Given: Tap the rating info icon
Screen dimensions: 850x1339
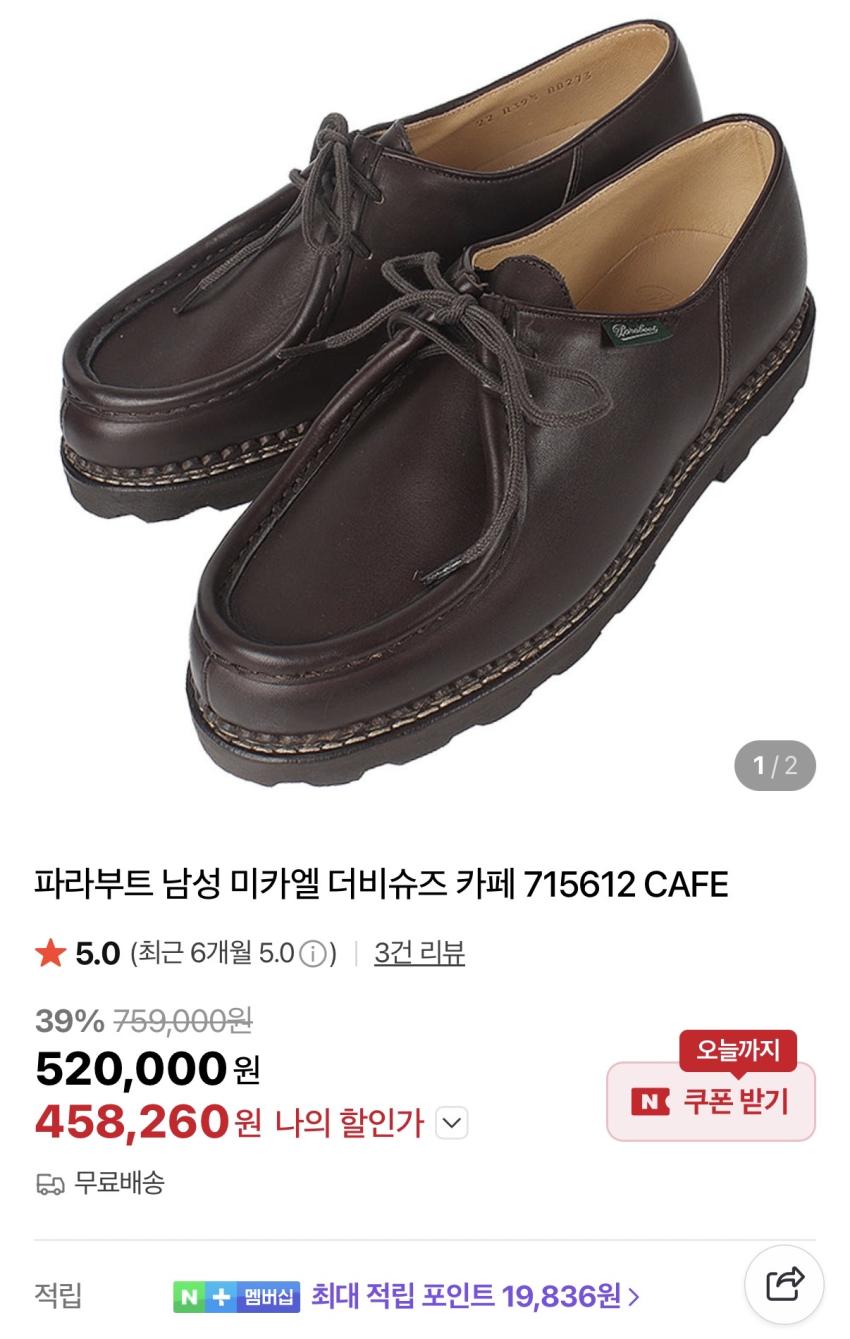Looking at the screenshot, I should (314, 954).
